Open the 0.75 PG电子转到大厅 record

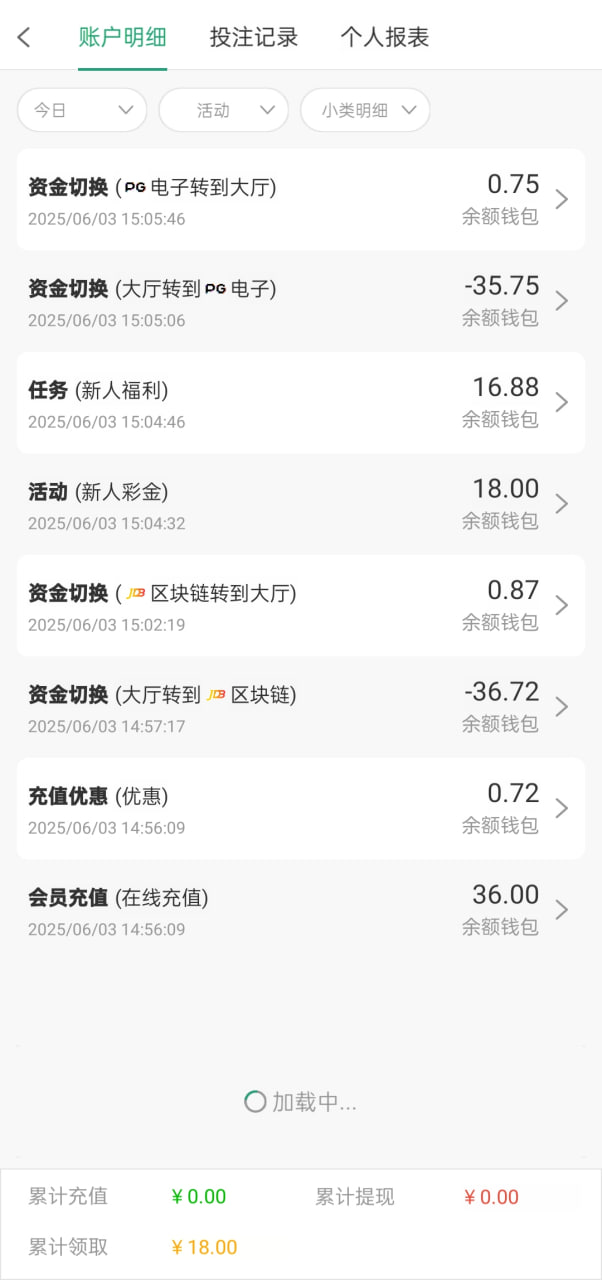click(300, 200)
